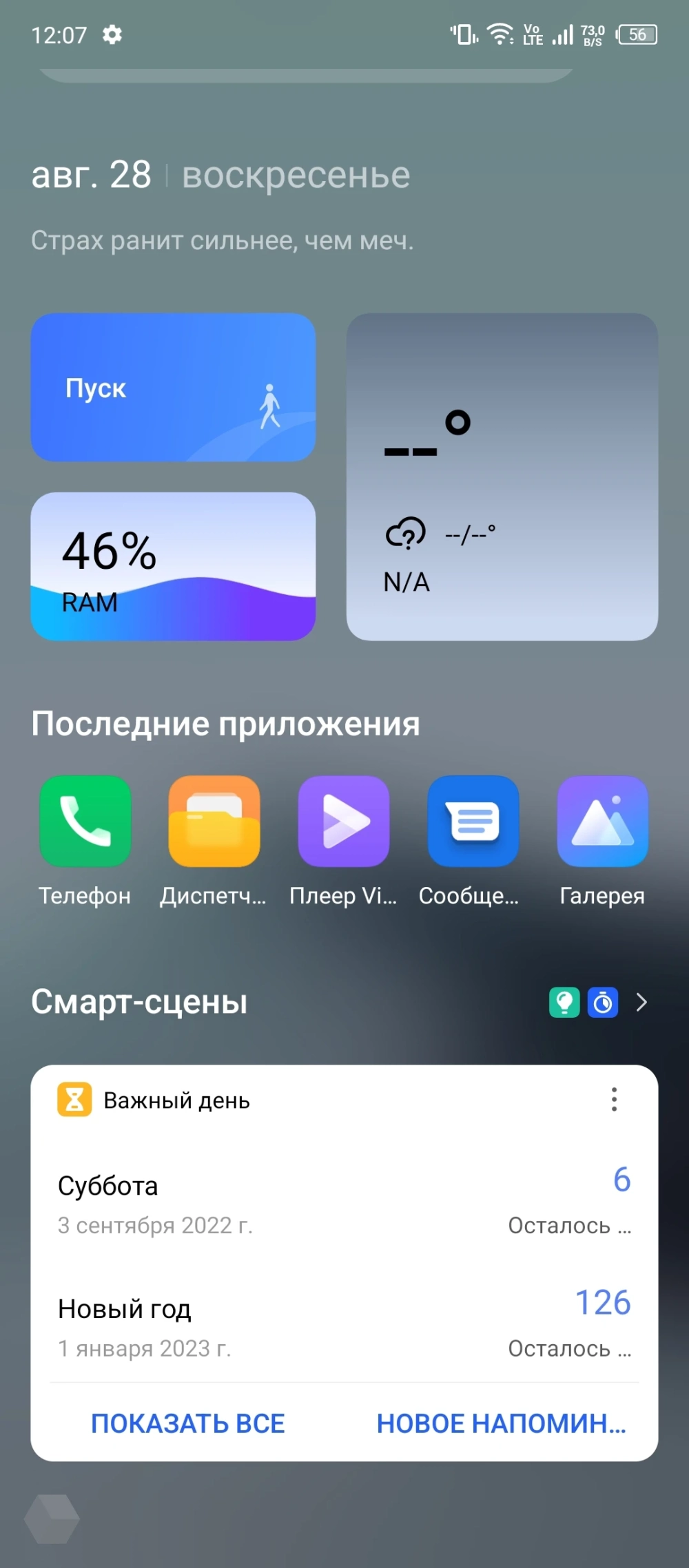Open the Новый год countdown entry
The height and width of the screenshot is (1568, 689).
pyautogui.click(x=344, y=1326)
